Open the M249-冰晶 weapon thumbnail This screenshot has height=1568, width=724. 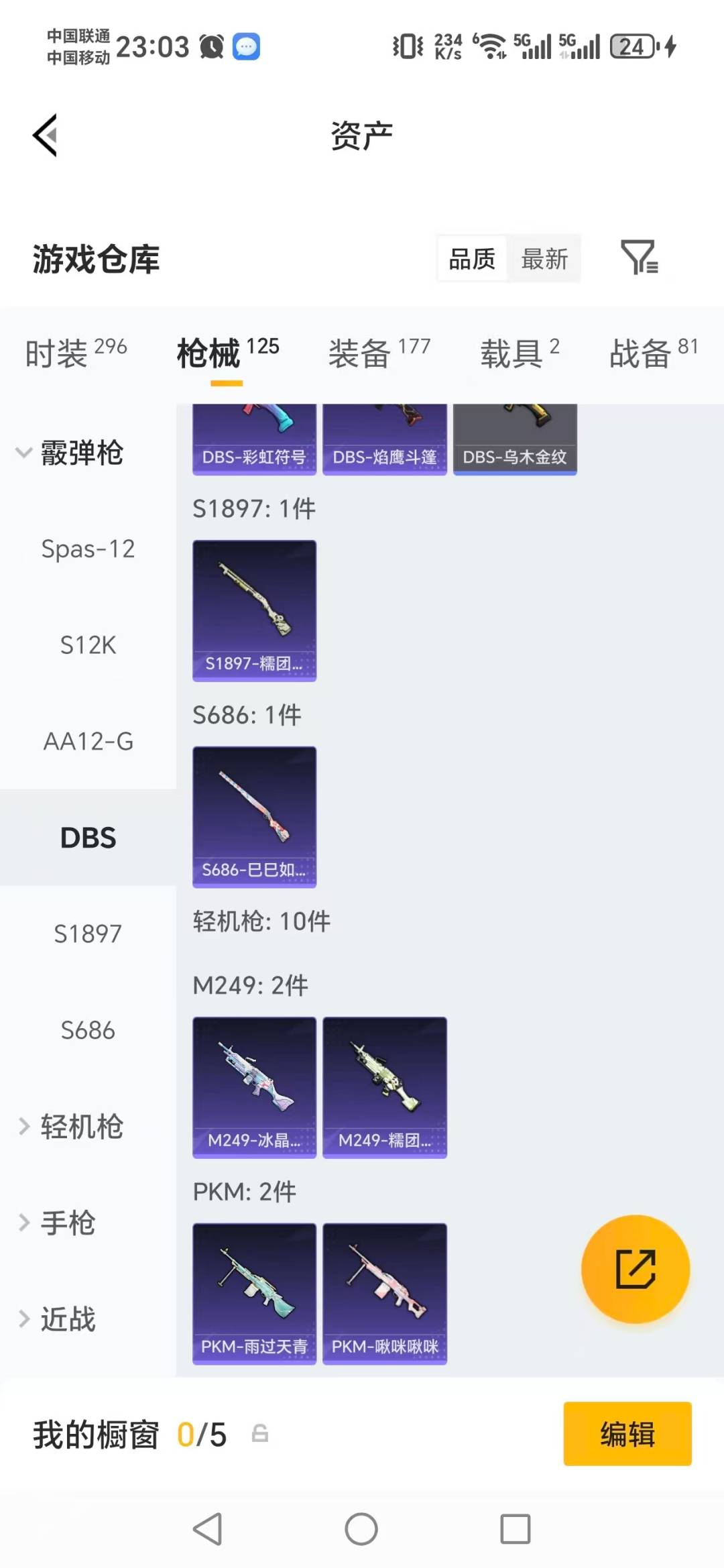[x=254, y=1086]
